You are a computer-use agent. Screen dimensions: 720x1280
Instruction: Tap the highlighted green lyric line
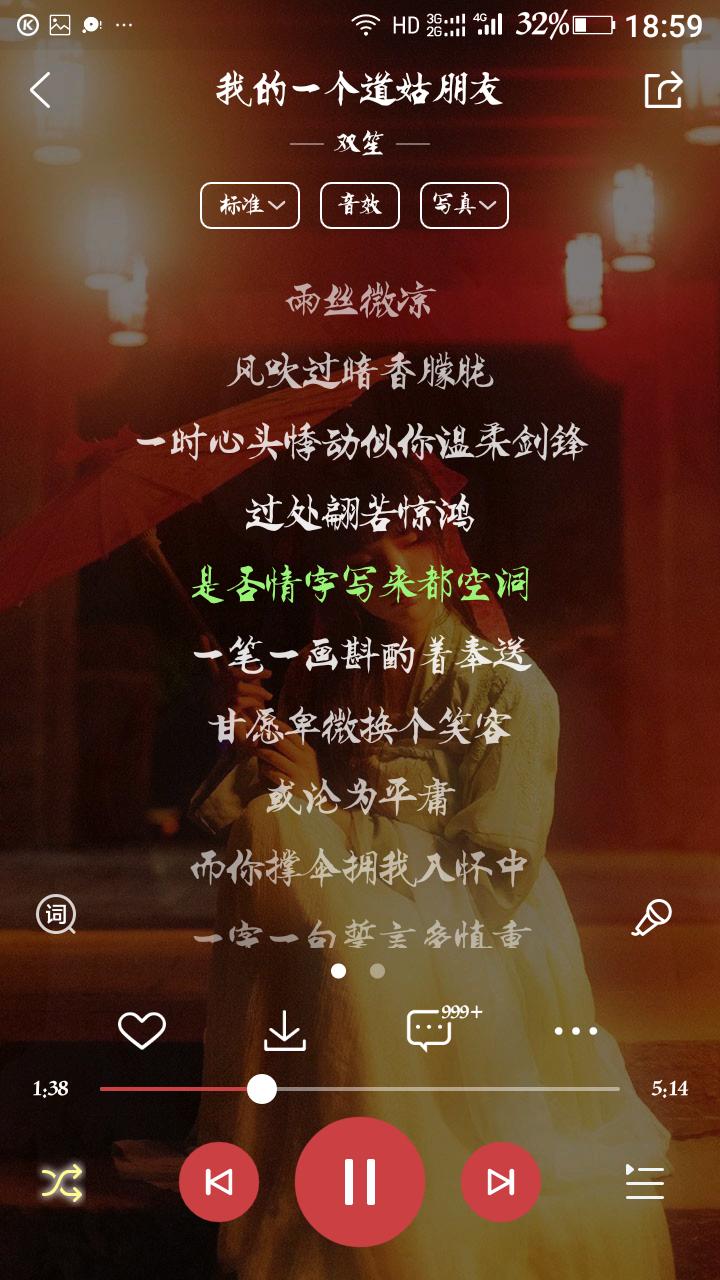coord(359,585)
